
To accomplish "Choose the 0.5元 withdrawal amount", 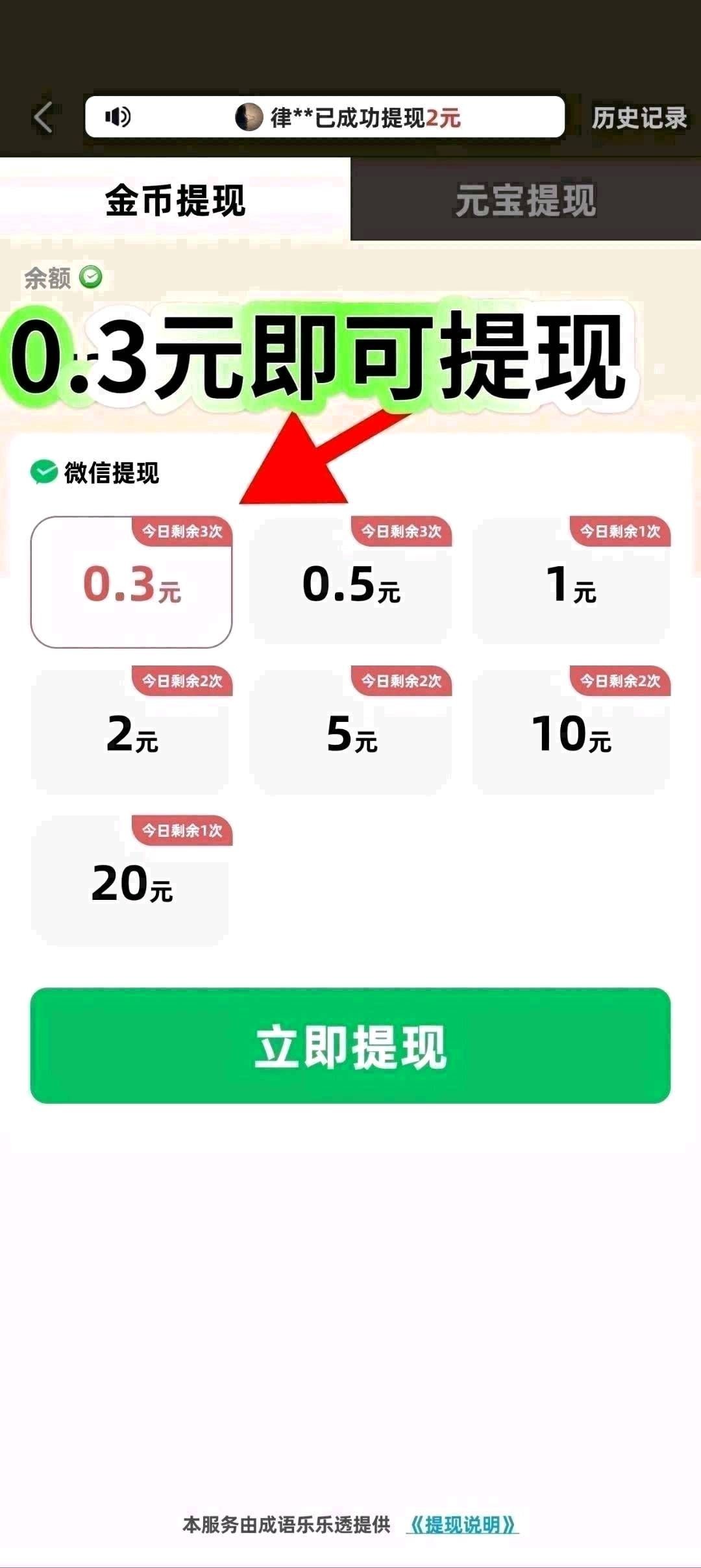I will [x=351, y=582].
